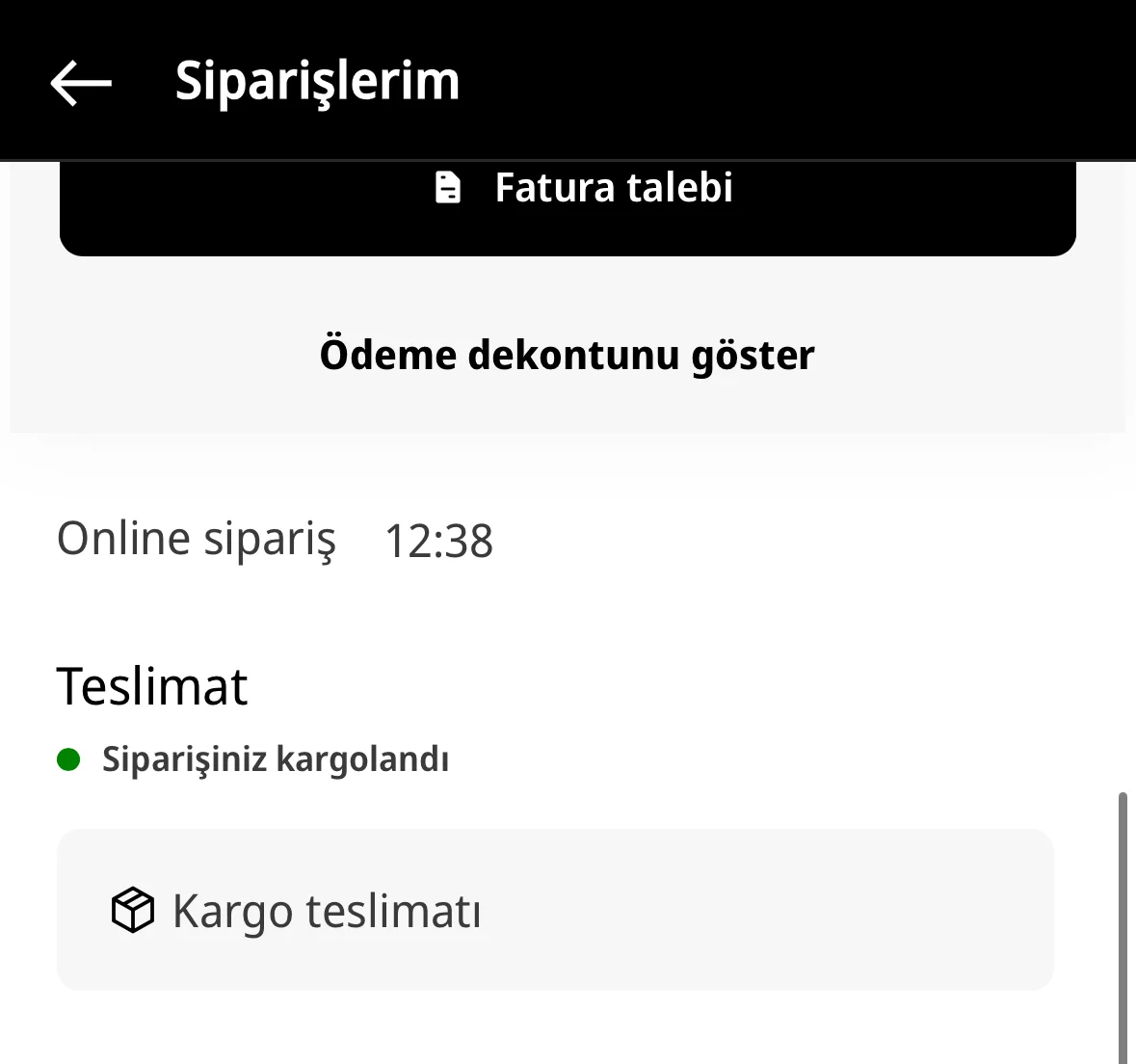The width and height of the screenshot is (1136, 1064).
Task: Go back from Siparişlerim
Action: pos(81,83)
